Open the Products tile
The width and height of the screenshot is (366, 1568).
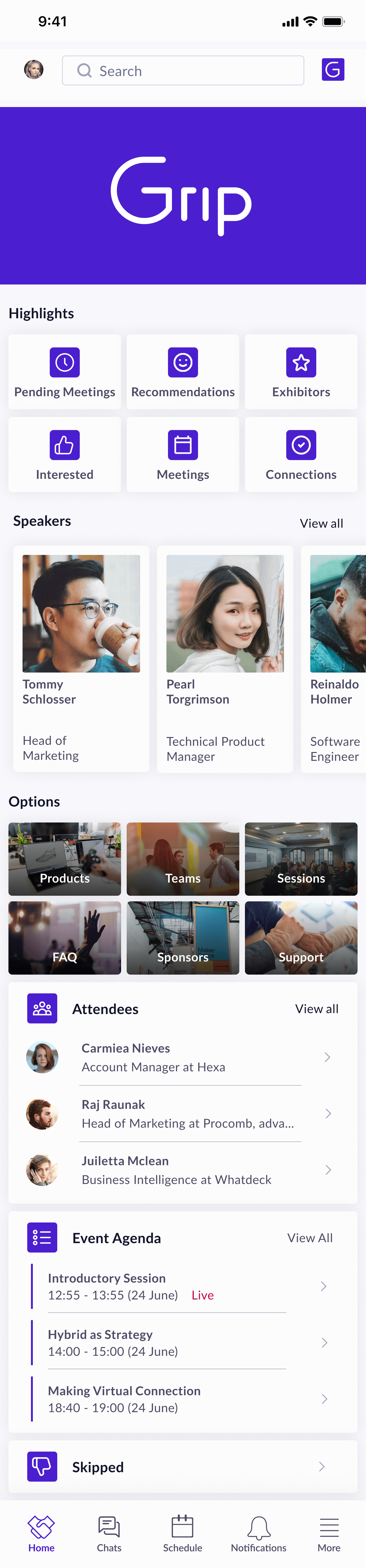click(x=65, y=859)
